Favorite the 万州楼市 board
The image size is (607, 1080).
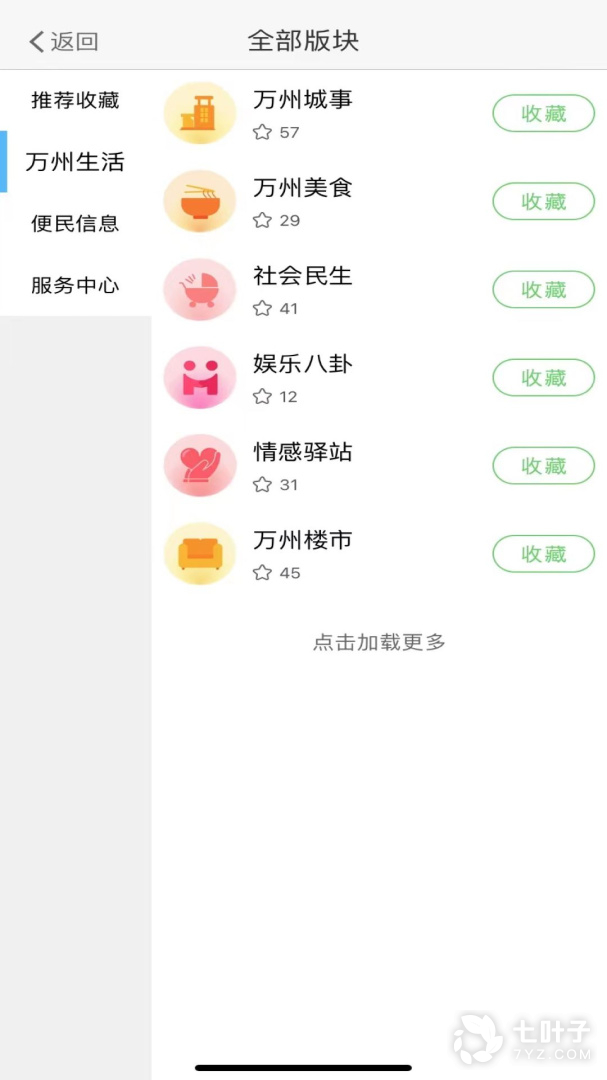(x=543, y=554)
